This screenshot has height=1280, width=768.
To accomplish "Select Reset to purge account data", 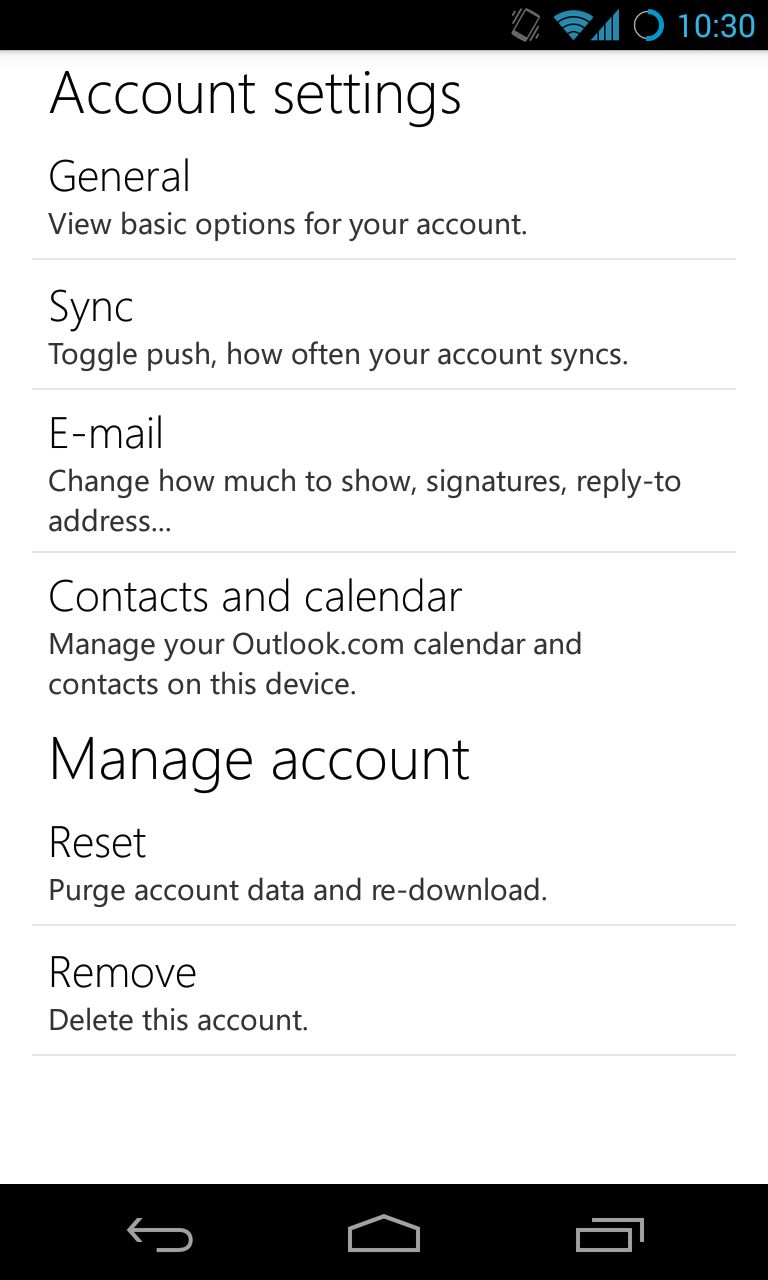I will point(384,861).
